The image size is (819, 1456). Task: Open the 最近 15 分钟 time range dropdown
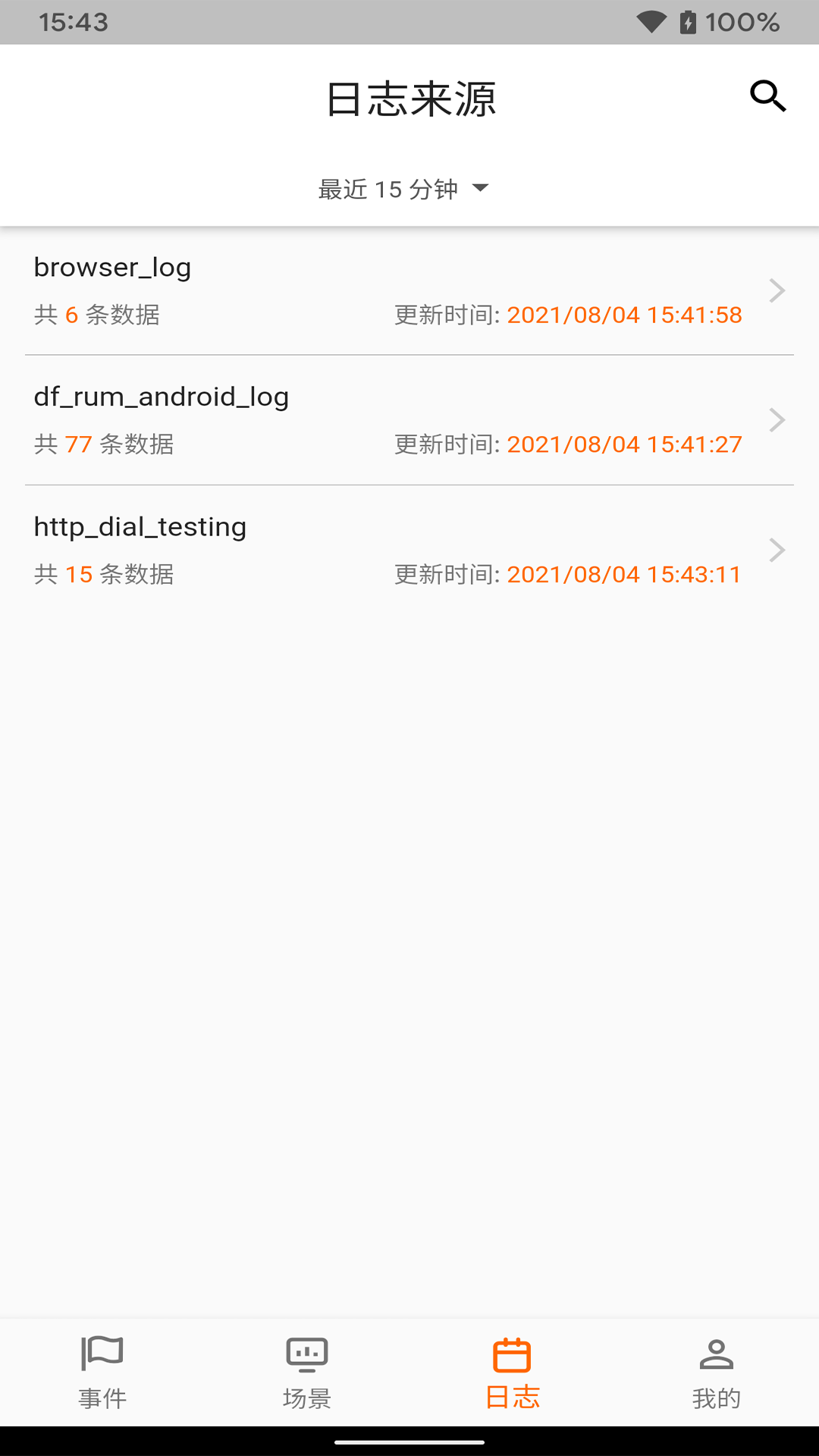point(402,190)
